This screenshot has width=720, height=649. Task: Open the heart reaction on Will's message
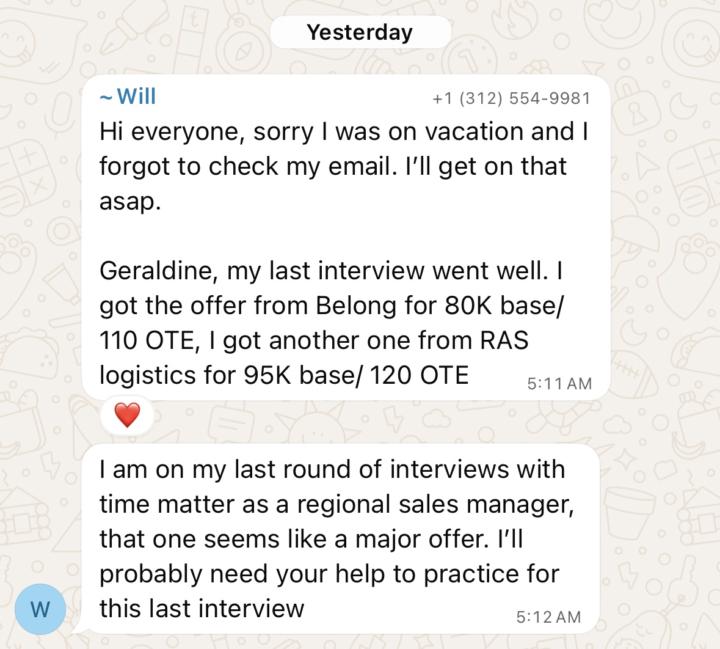(x=127, y=415)
